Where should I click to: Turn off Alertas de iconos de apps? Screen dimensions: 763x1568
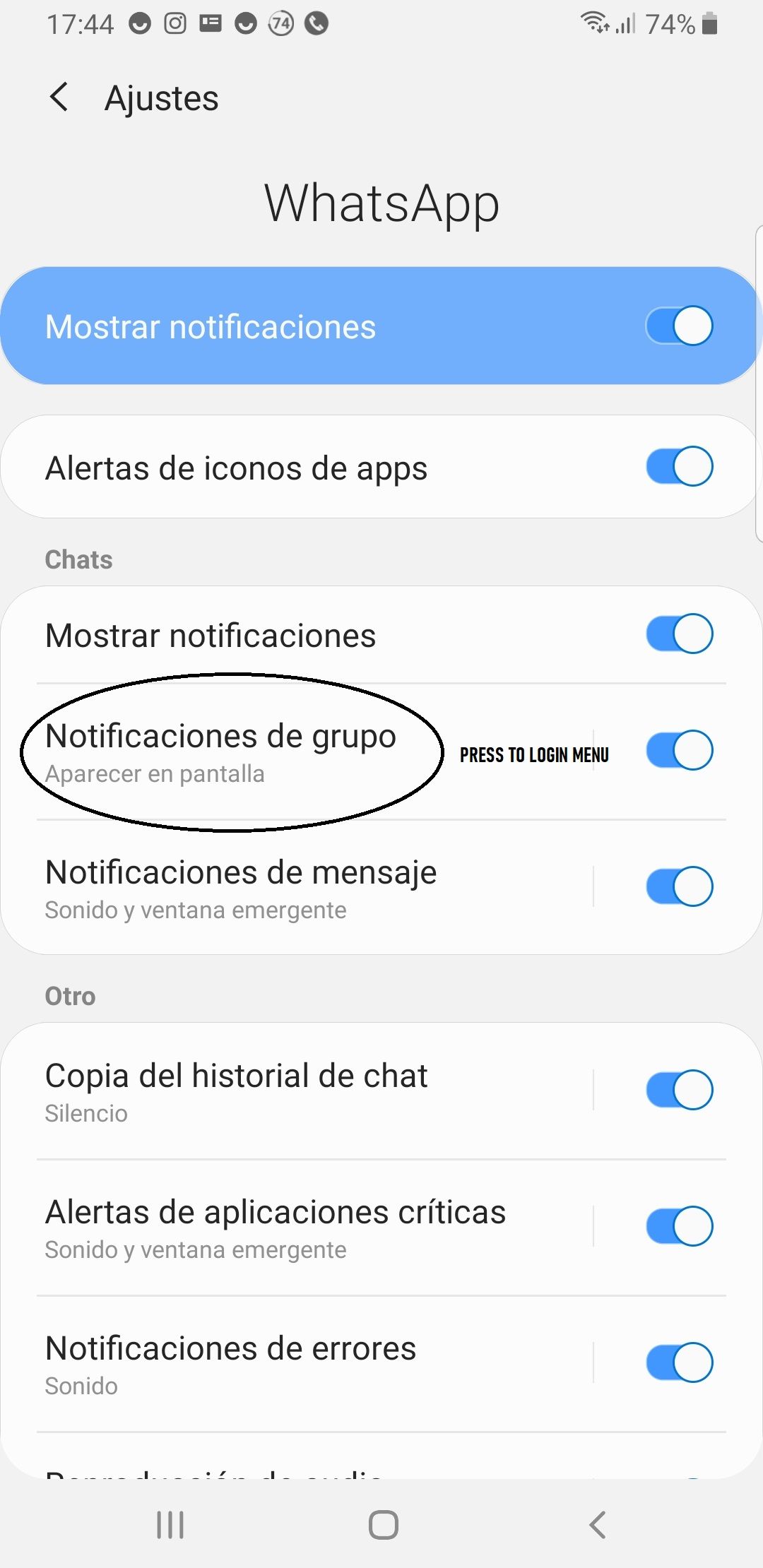[679, 467]
